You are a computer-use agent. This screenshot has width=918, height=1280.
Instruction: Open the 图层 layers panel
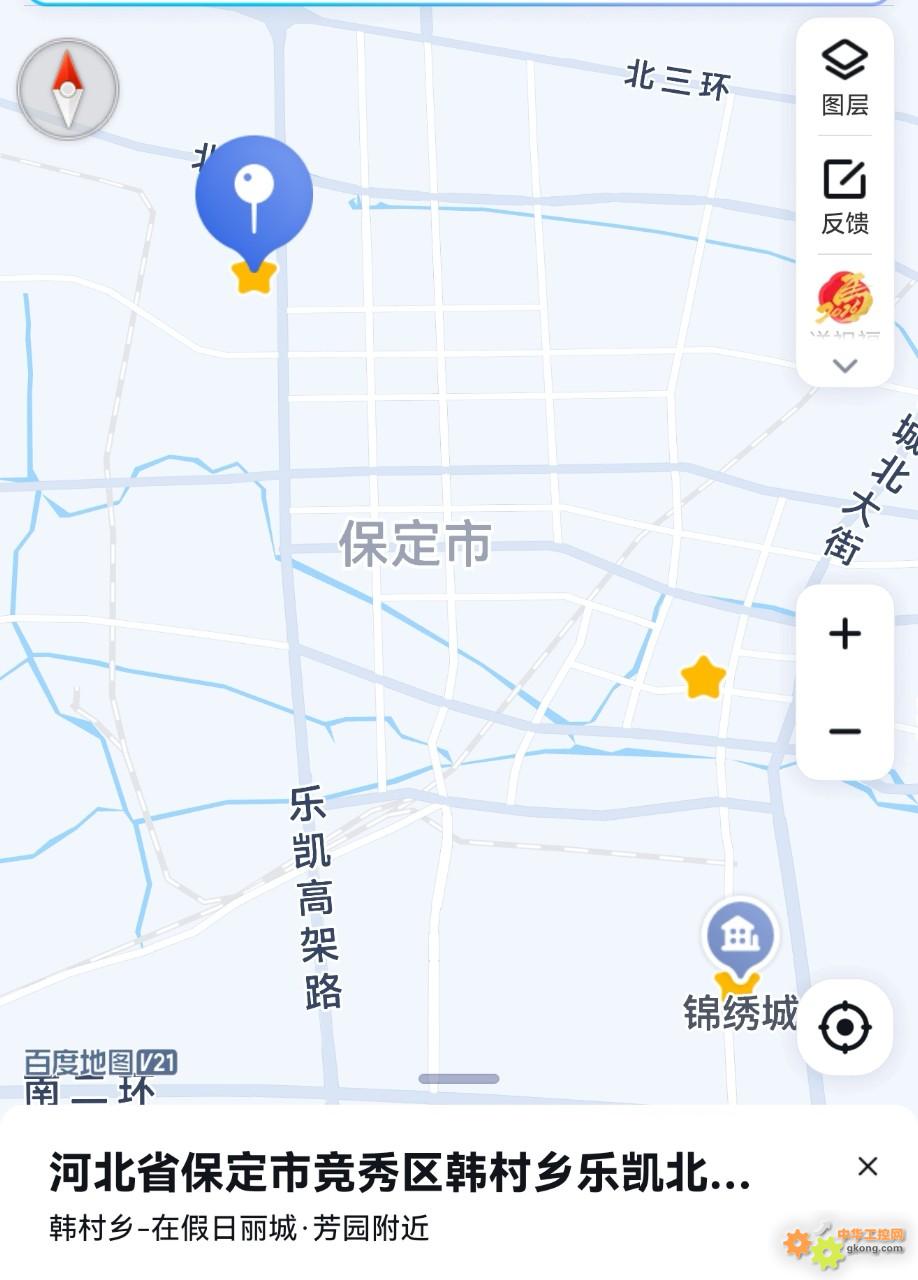point(845,77)
